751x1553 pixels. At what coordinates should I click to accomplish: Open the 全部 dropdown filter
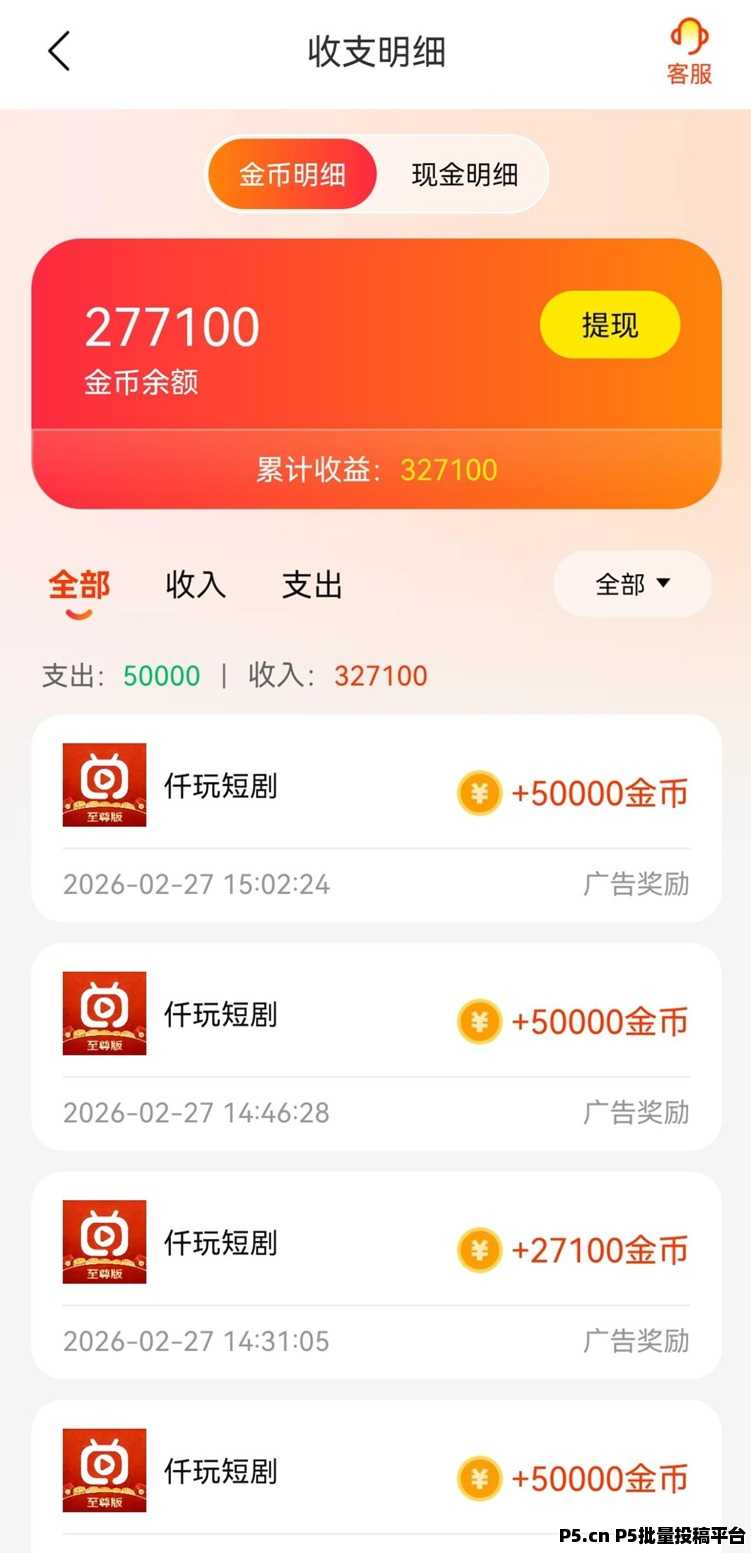632,583
